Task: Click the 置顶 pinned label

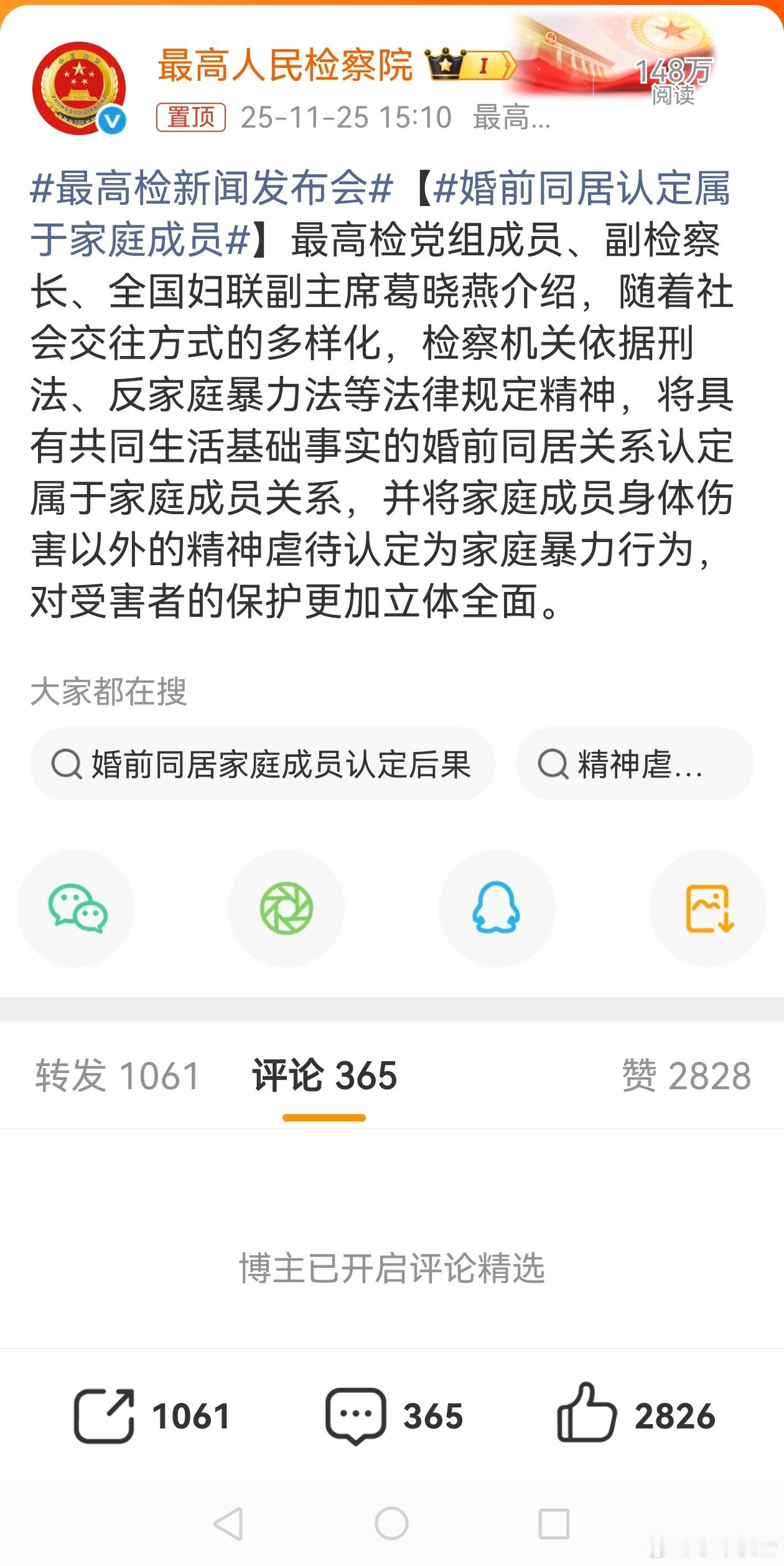Action: click(192, 117)
